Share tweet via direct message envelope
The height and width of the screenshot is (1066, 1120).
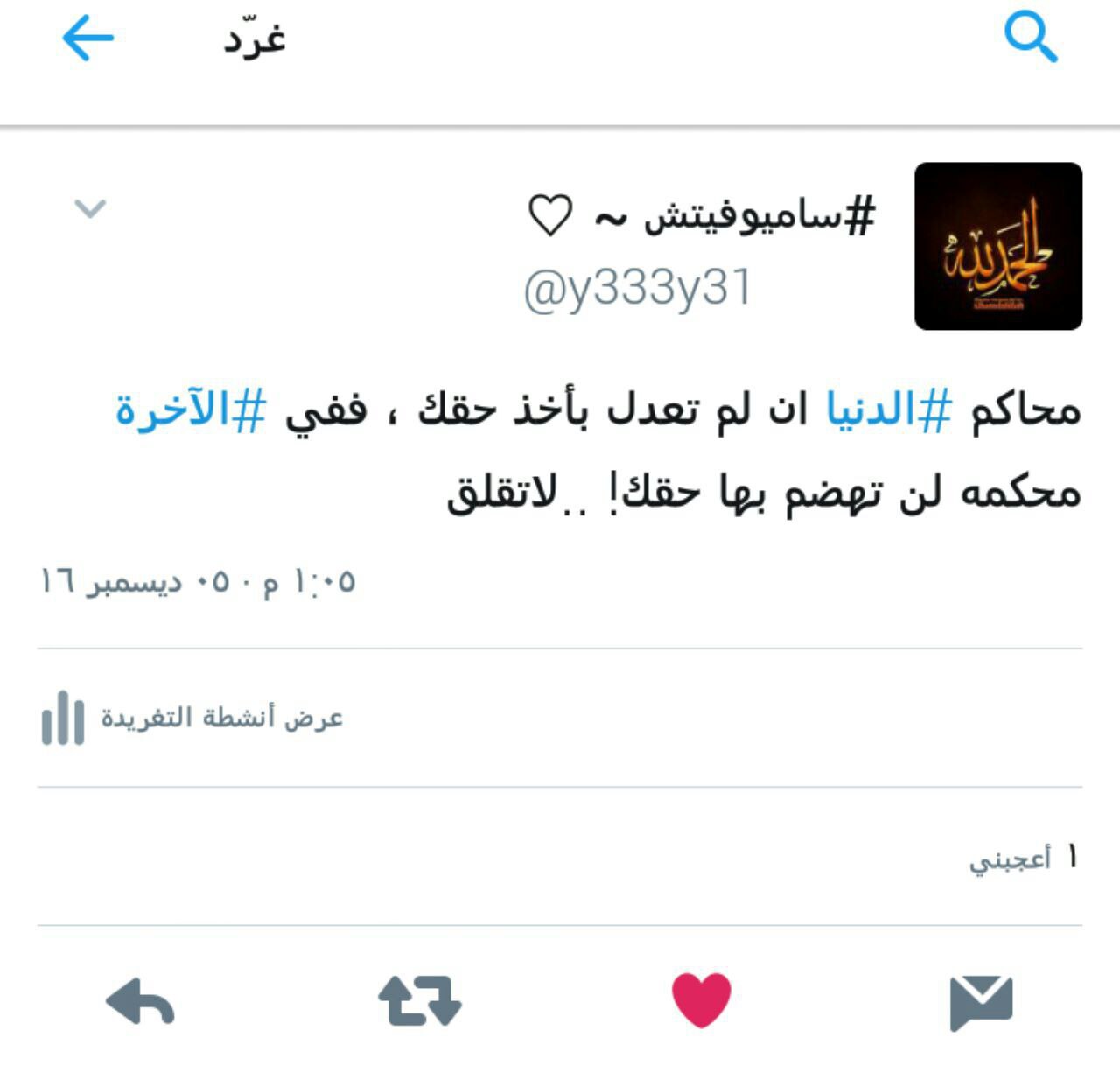click(981, 1001)
